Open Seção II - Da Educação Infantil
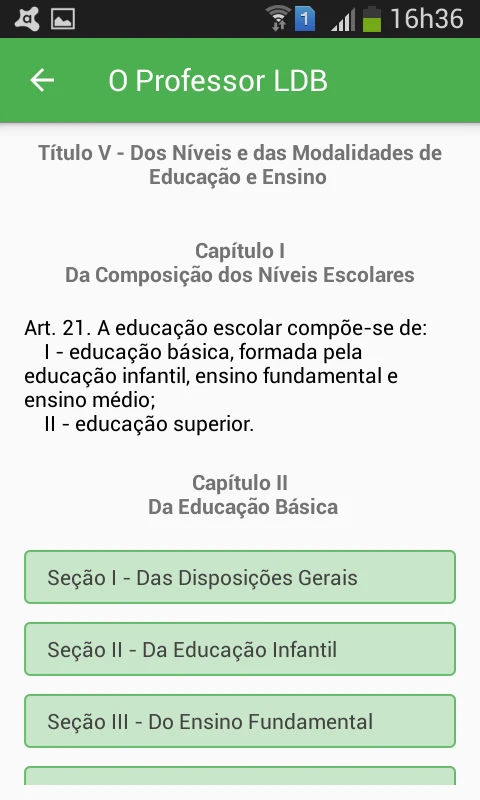480x800 pixels. coord(240,649)
